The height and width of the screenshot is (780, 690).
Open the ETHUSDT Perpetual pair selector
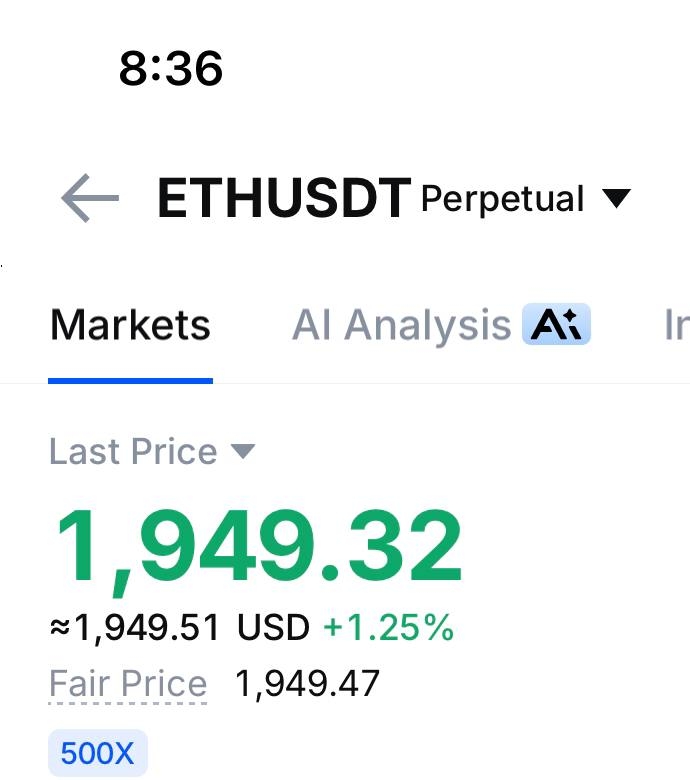point(394,198)
